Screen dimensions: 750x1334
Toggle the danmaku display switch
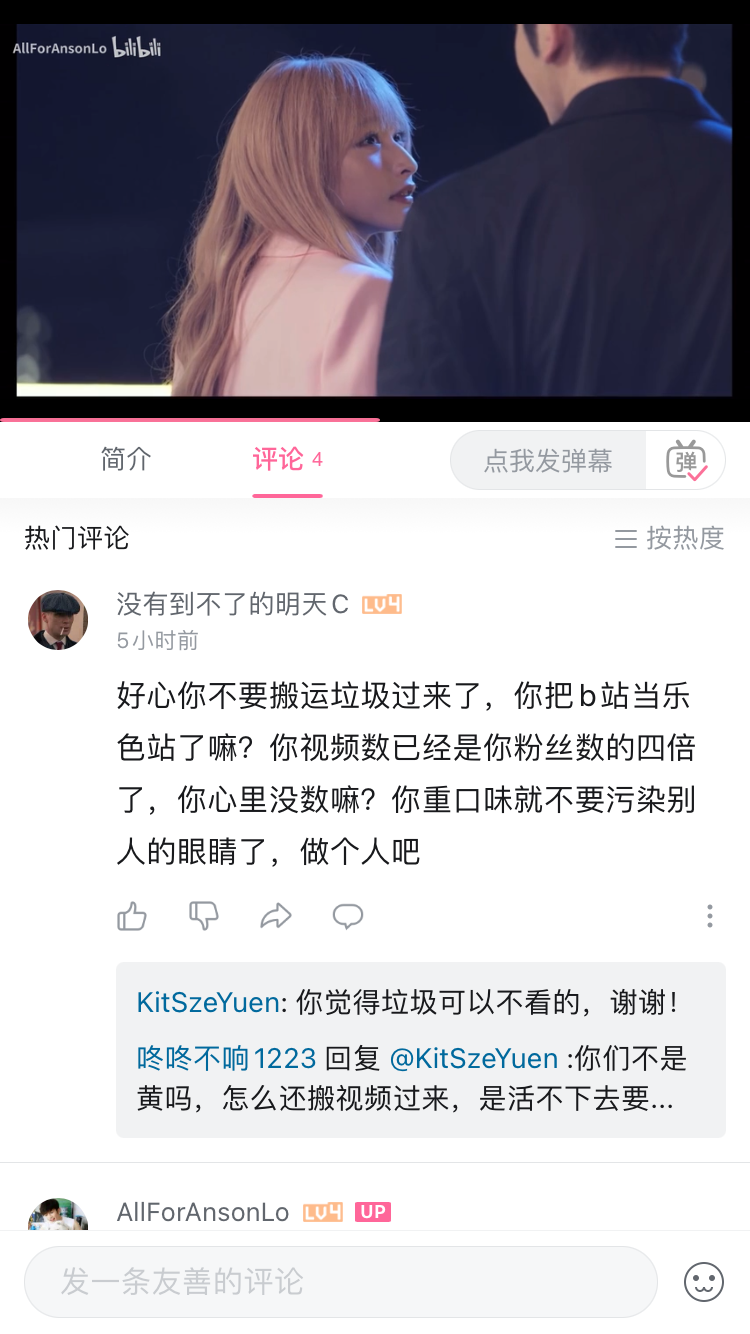click(686, 460)
